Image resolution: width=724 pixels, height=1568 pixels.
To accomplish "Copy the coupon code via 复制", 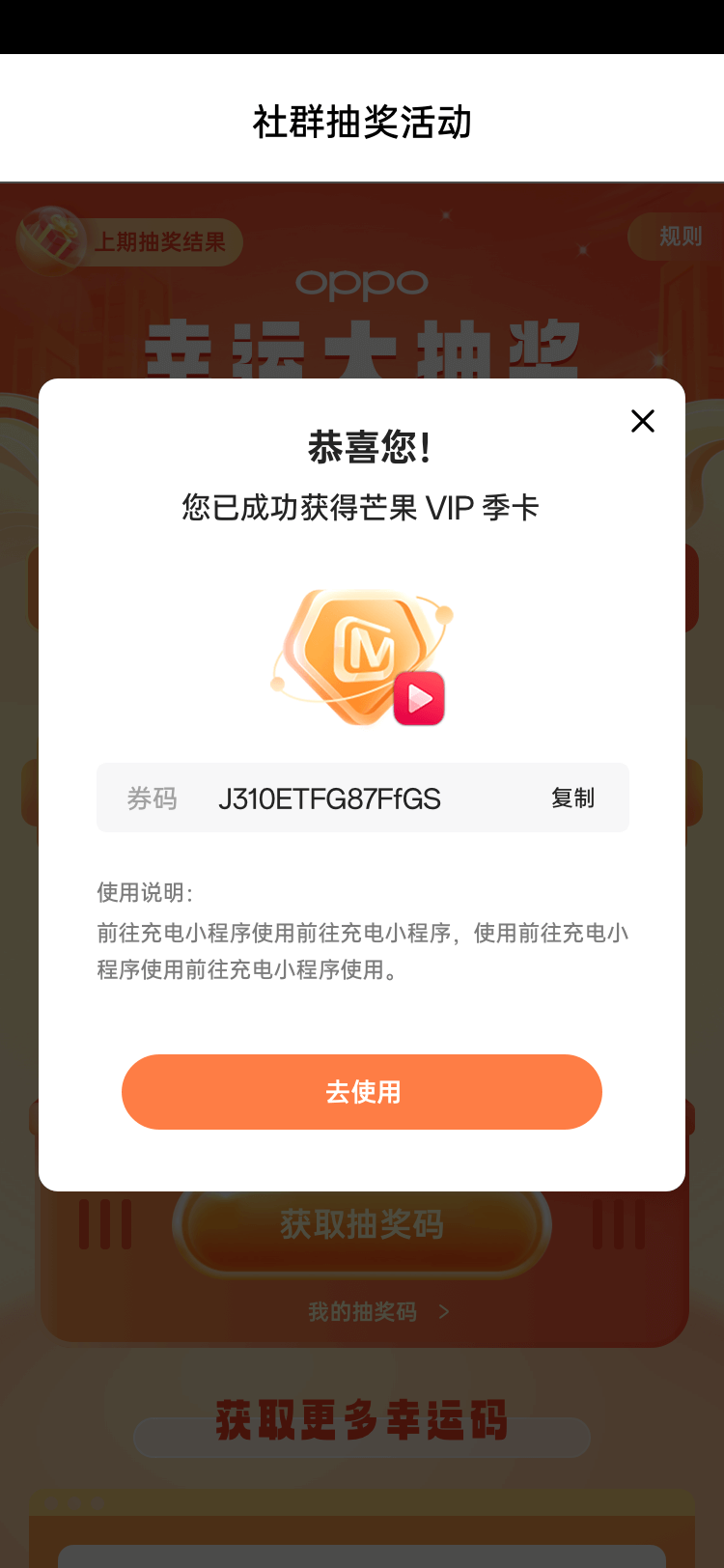I will tap(572, 798).
